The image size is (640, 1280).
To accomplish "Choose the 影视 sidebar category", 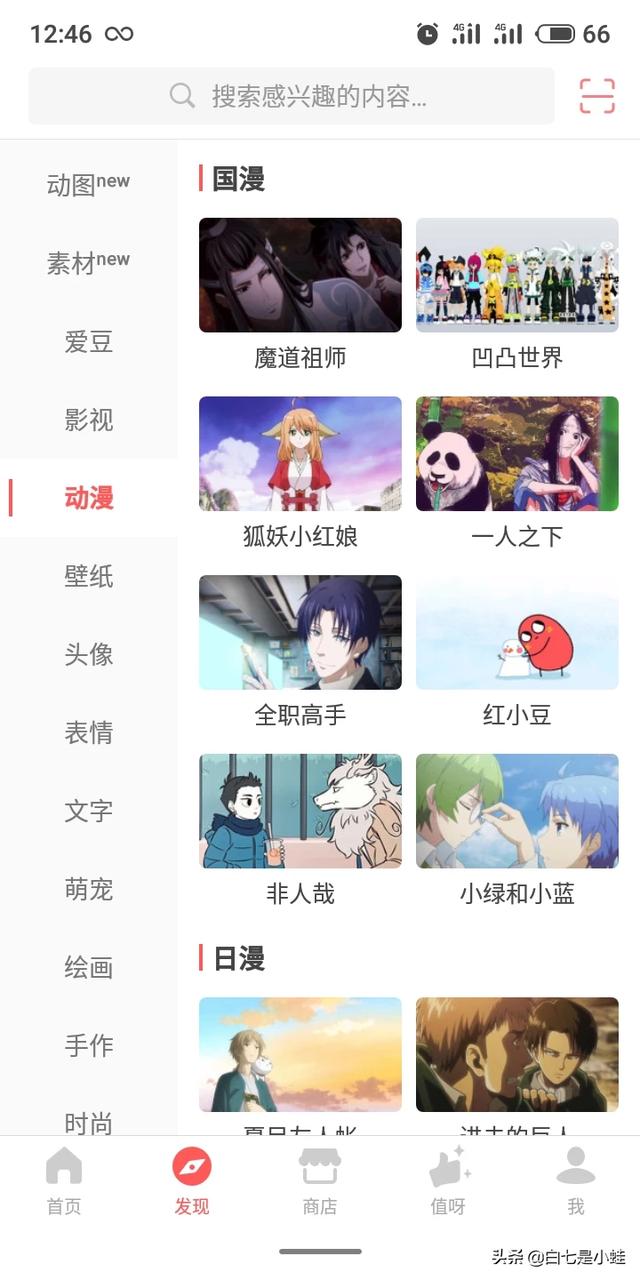I will (88, 419).
